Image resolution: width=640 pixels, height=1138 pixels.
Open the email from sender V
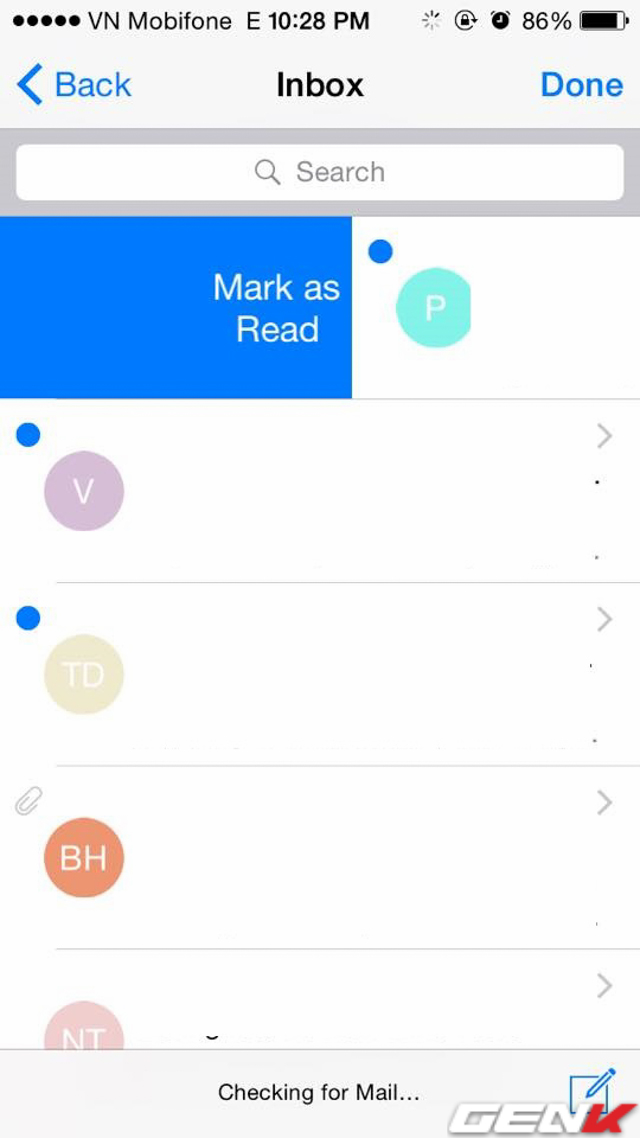(320, 491)
